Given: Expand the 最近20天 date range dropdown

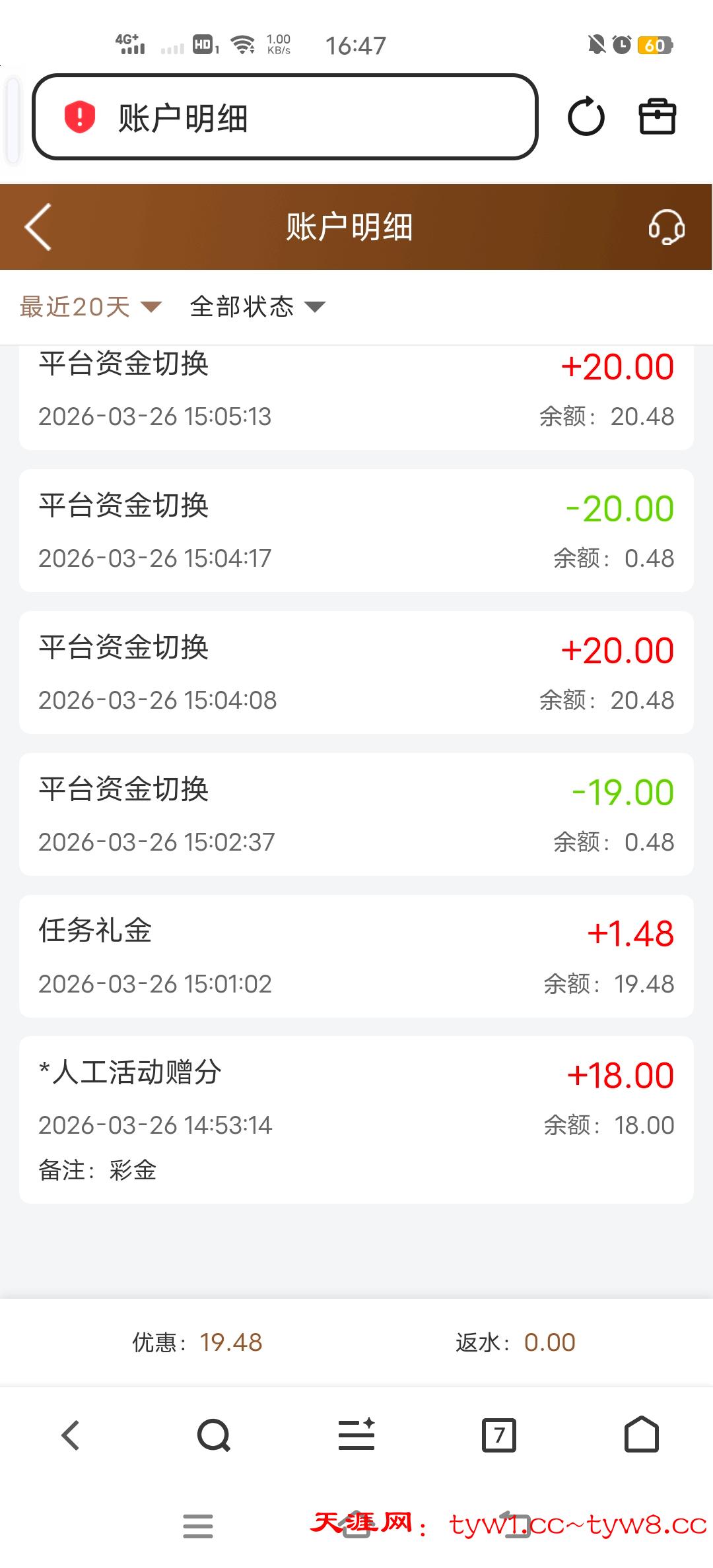Looking at the screenshot, I should tap(90, 307).
